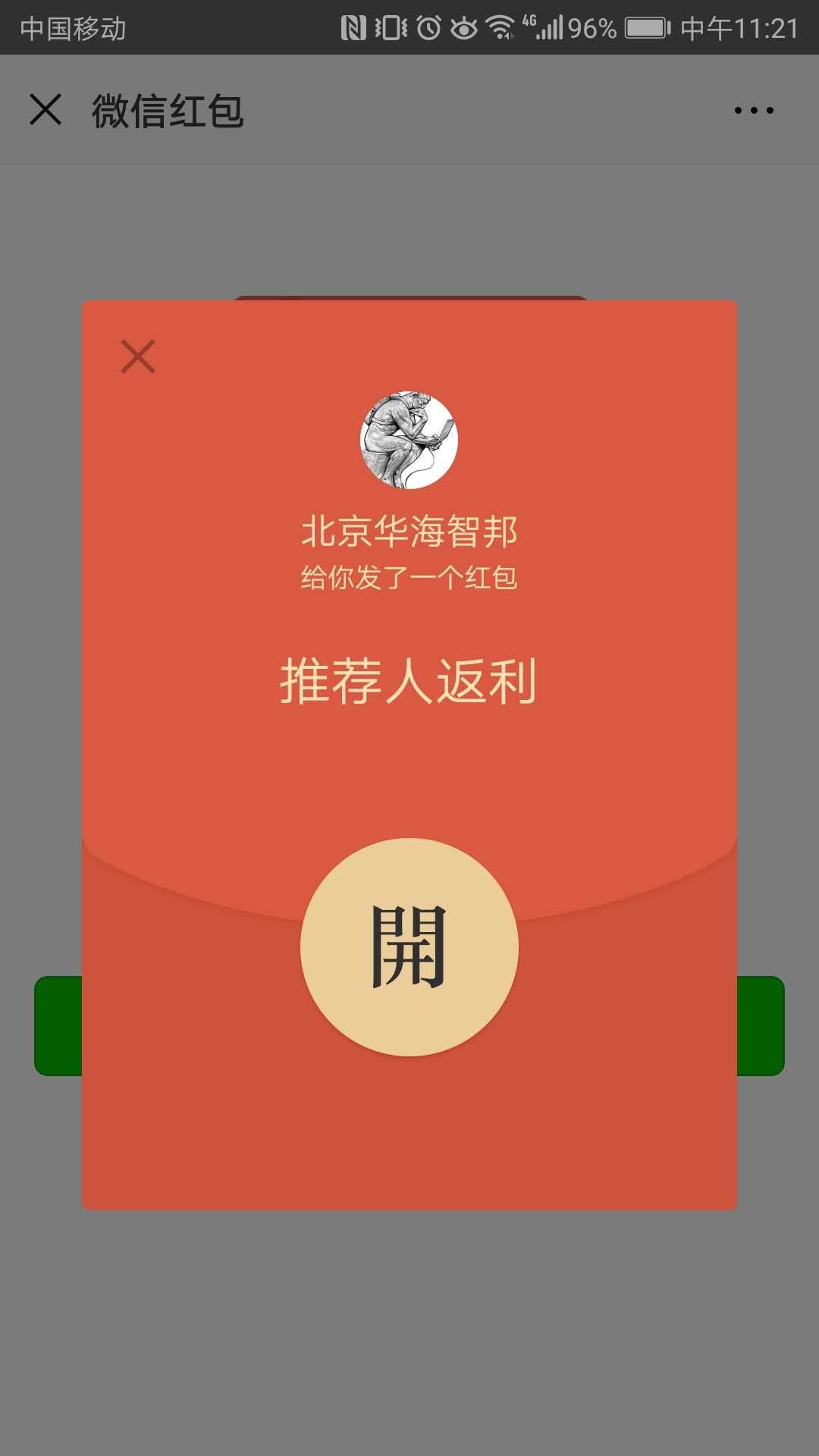The image size is (819, 1456).
Task: Close the 微信红包 page
Action: point(45,109)
